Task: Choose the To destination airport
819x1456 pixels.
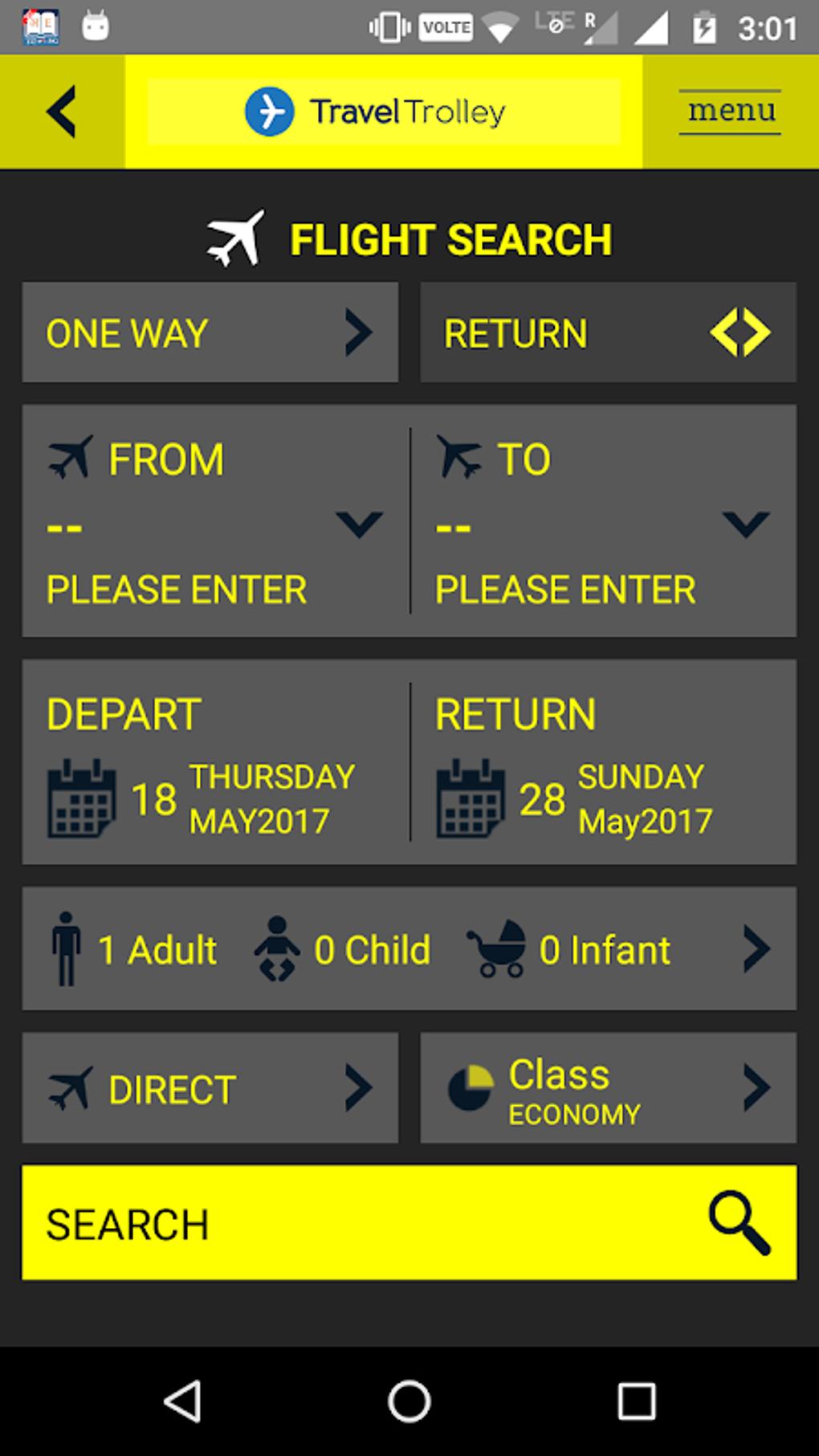Action: [x=603, y=521]
